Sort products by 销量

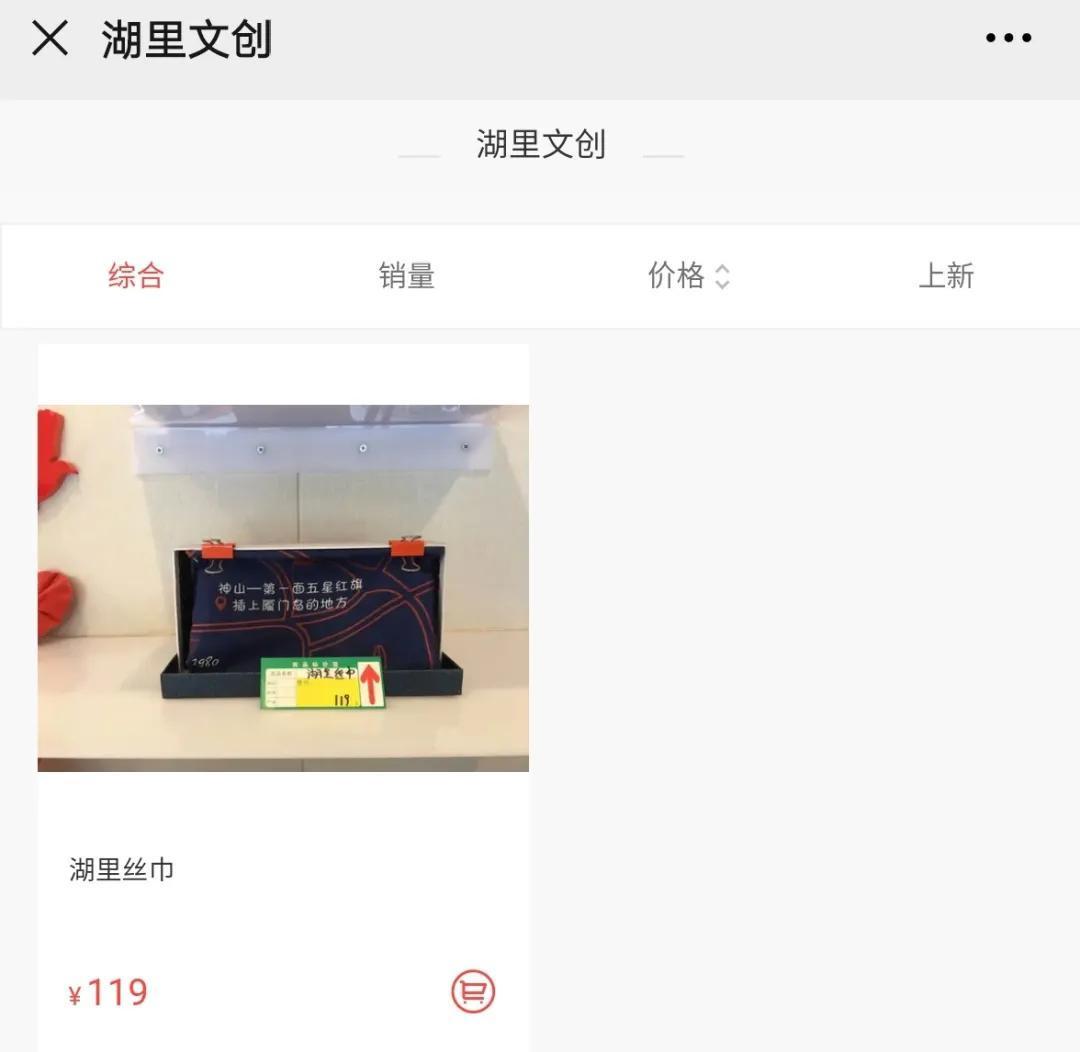[406, 276]
